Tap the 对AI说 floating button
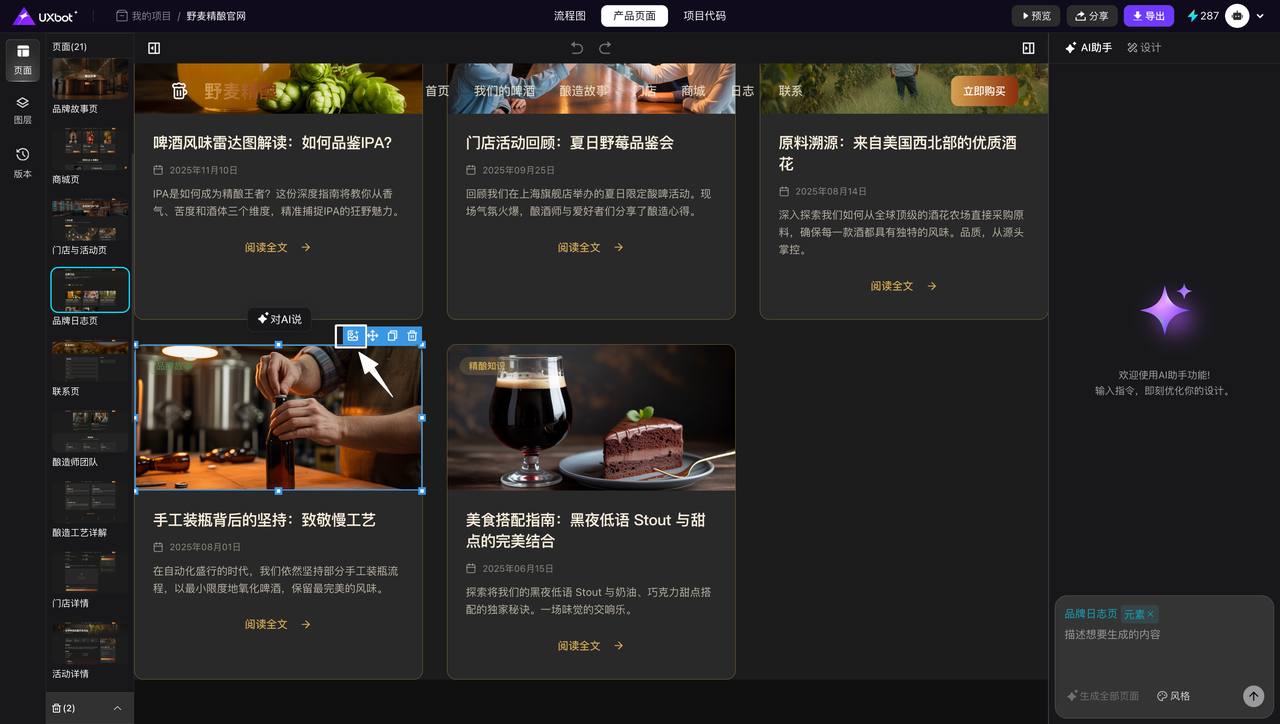Screen dimensions: 1280x724 tap(279, 319)
